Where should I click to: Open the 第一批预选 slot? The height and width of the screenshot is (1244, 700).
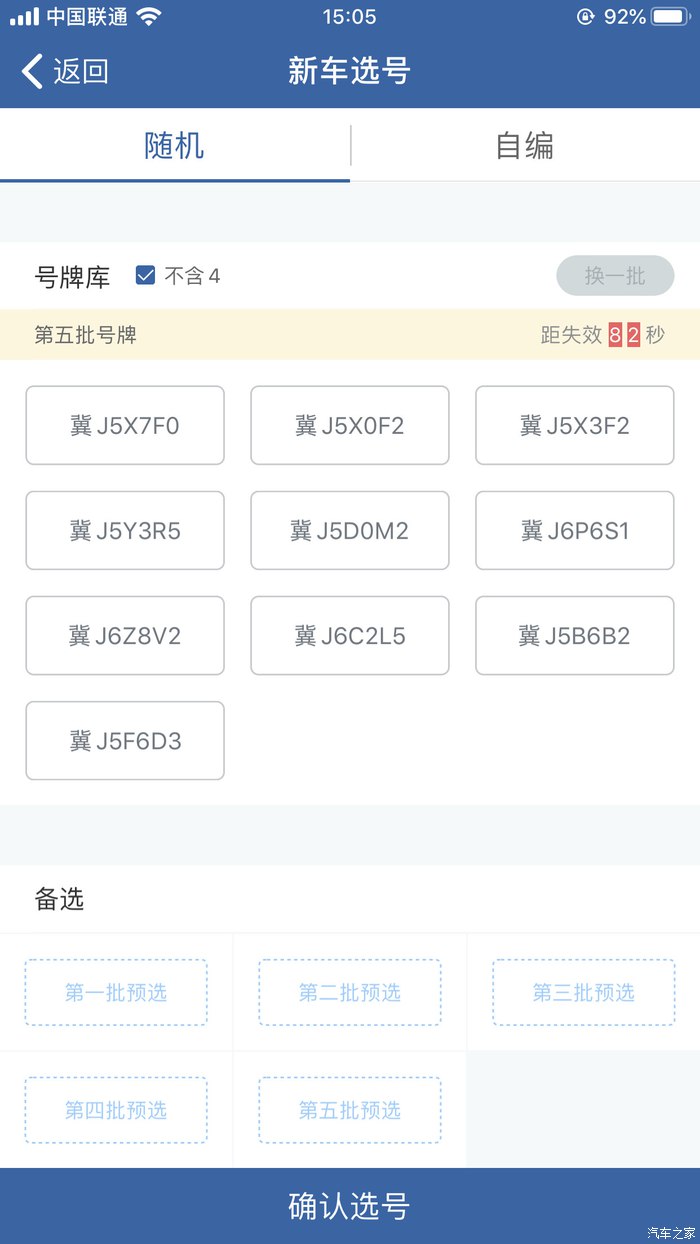pyautogui.click(x=116, y=992)
